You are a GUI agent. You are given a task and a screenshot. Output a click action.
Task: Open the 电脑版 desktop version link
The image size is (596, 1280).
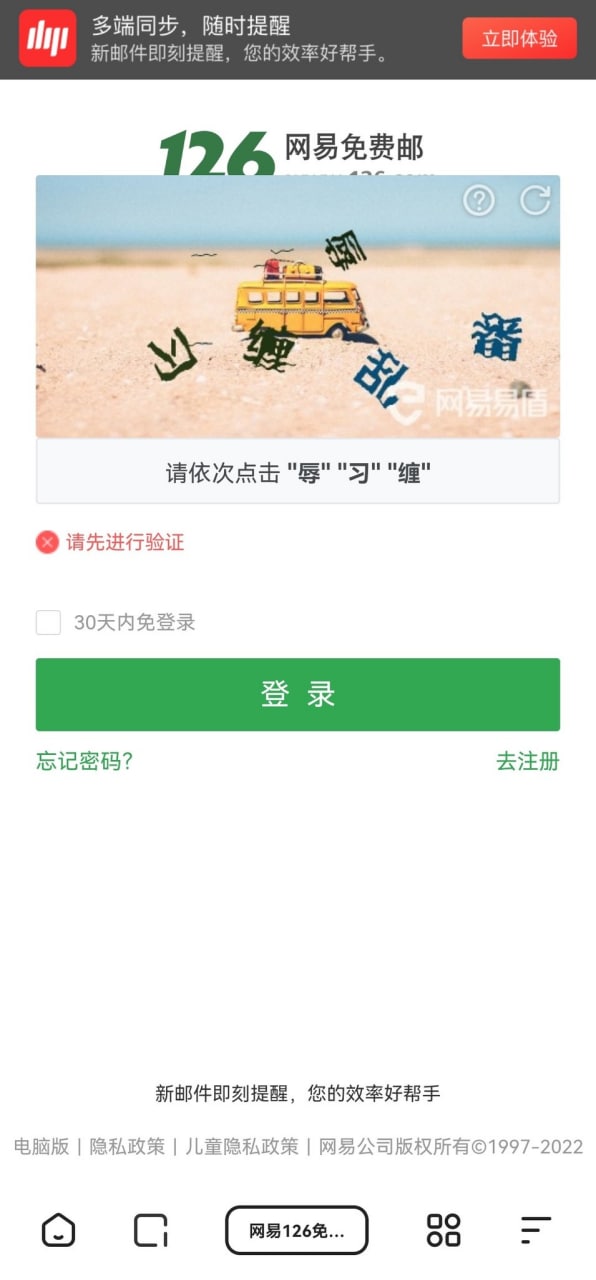(42, 1146)
